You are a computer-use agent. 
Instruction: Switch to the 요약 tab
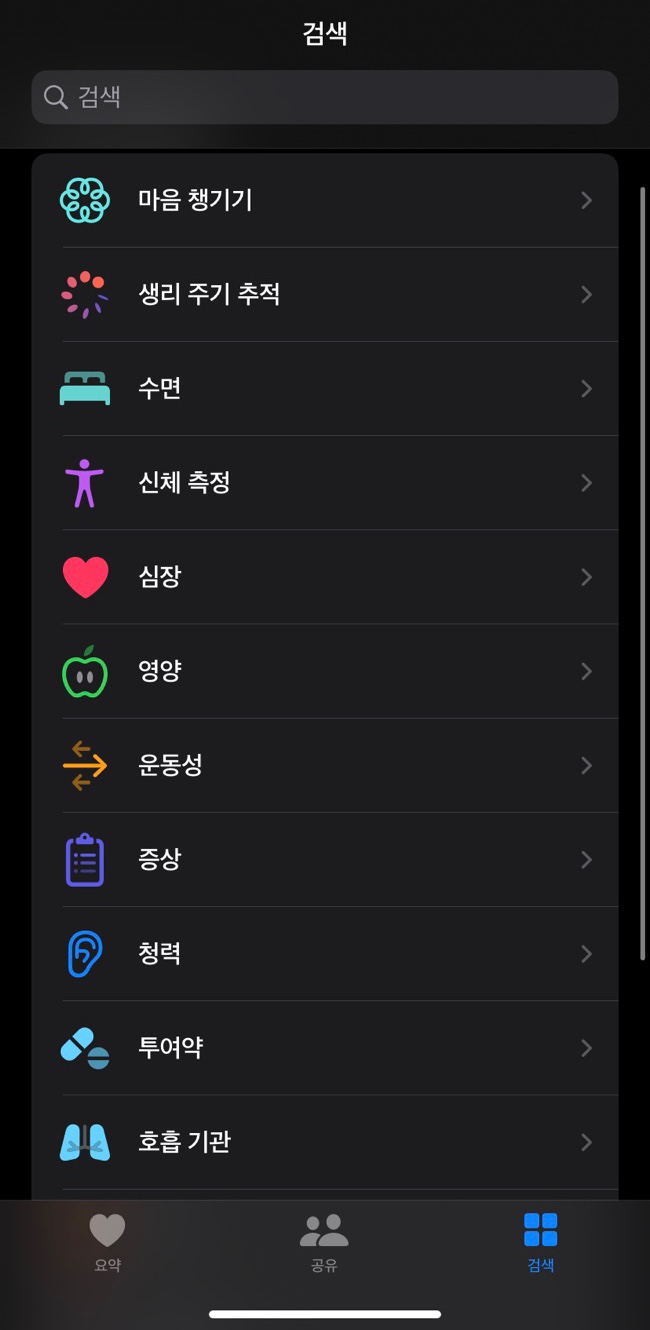tap(108, 1243)
